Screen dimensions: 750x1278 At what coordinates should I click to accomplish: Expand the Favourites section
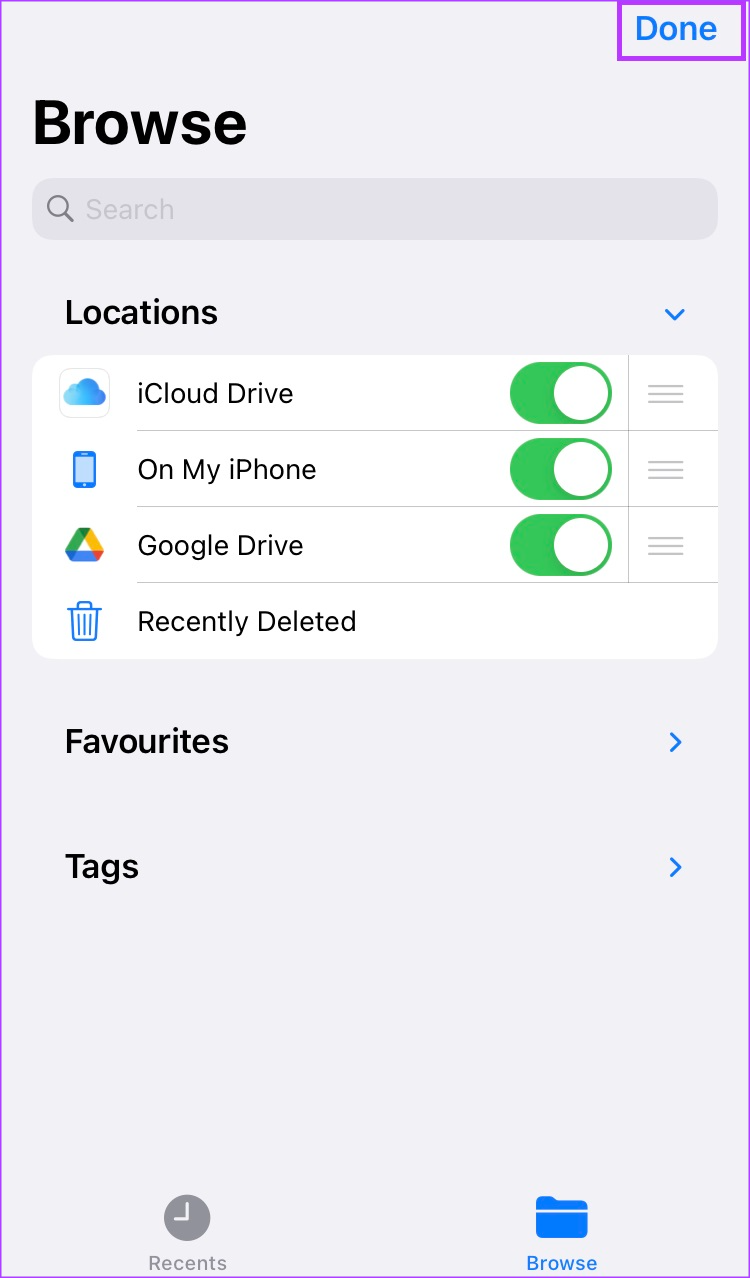point(675,742)
